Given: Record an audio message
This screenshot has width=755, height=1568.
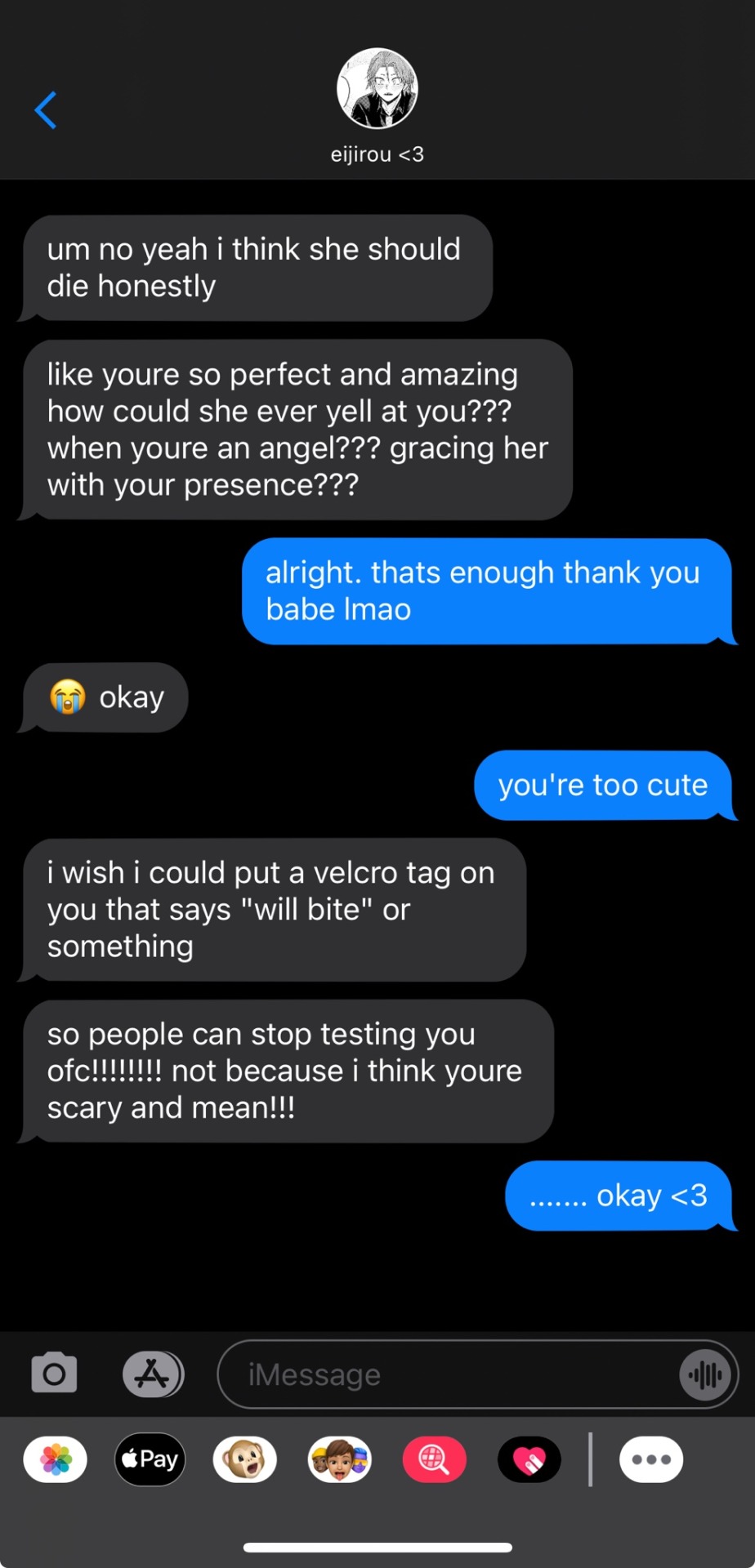Looking at the screenshot, I should tap(705, 1374).
